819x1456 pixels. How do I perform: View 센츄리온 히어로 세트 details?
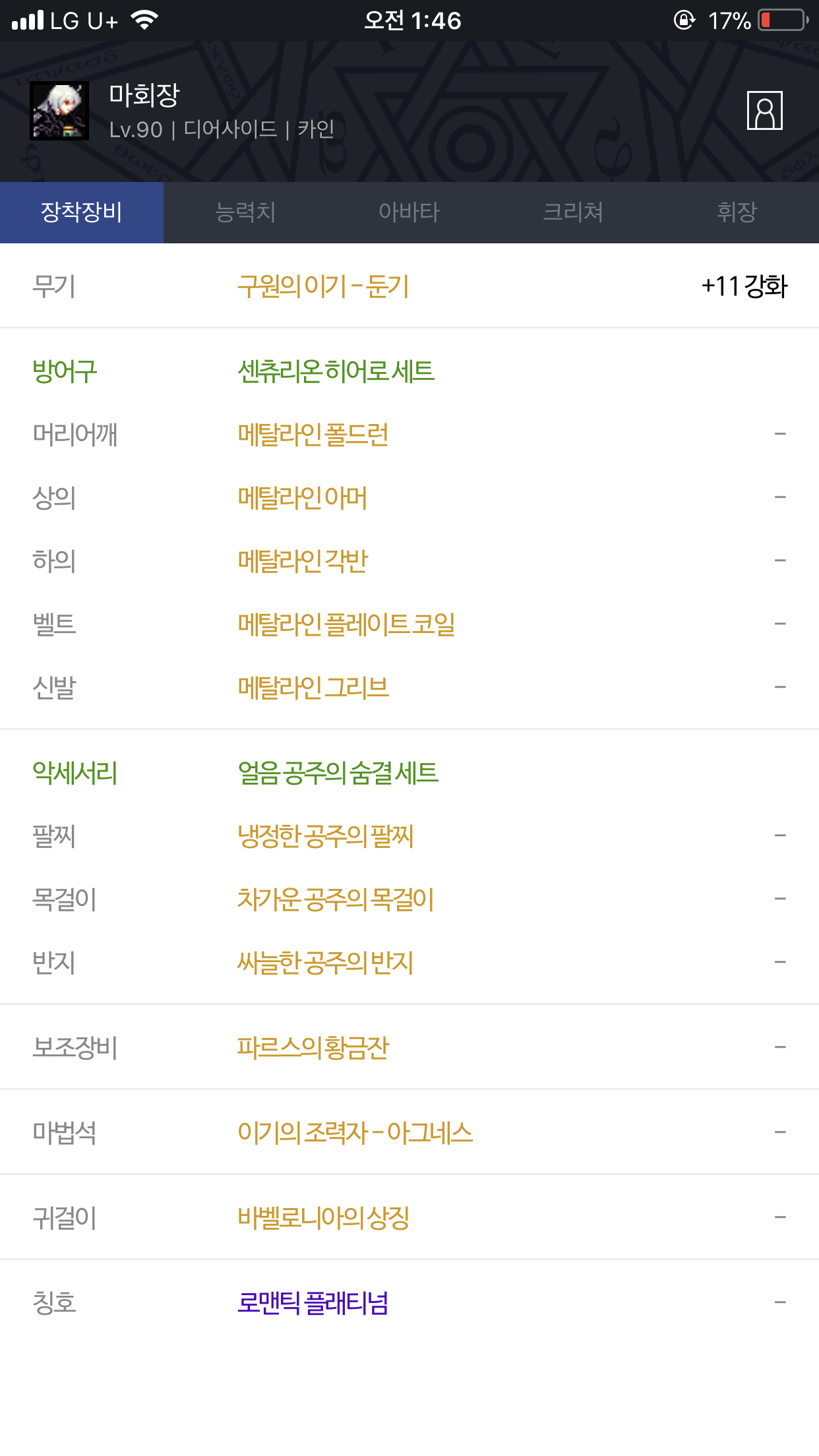tap(336, 371)
